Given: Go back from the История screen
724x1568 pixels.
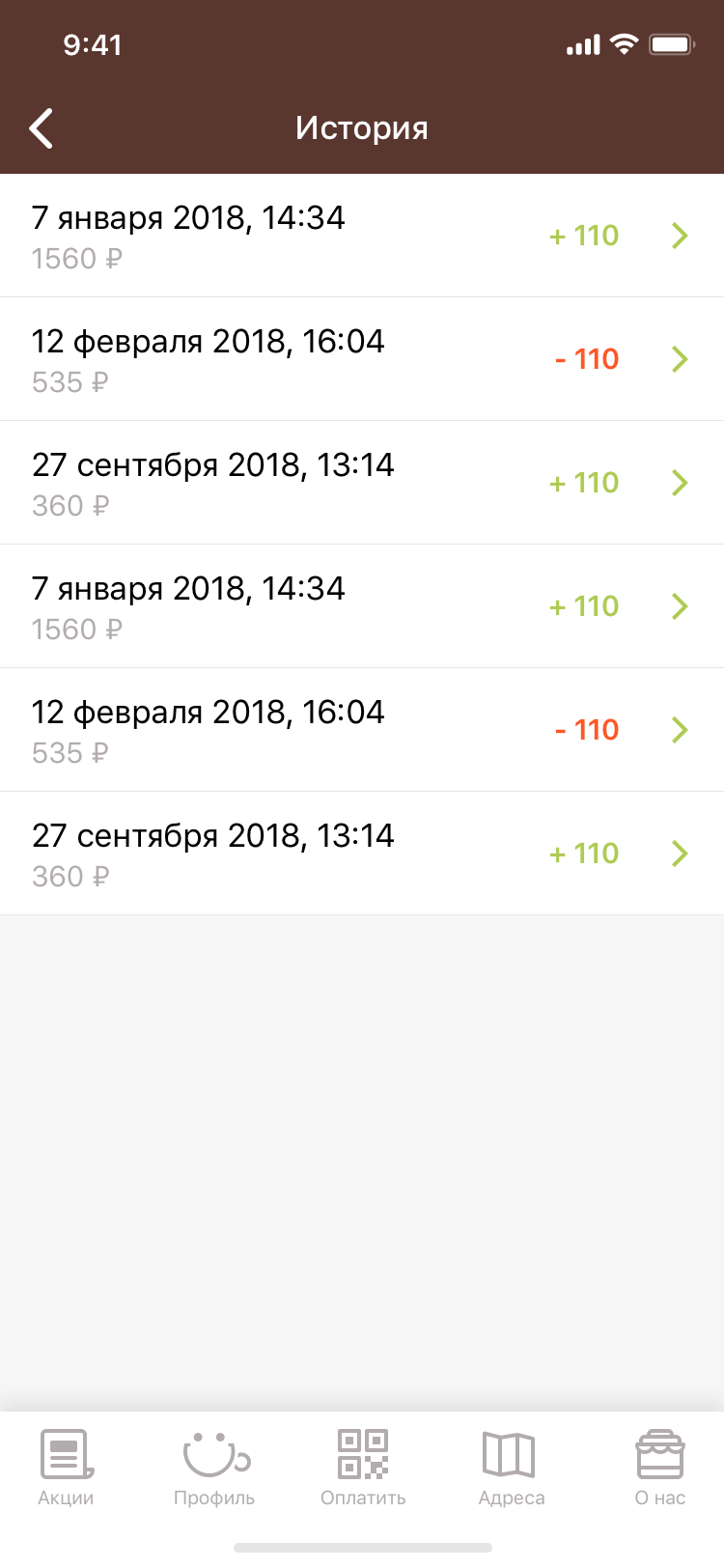Looking at the screenshot, I should point(42,128).
